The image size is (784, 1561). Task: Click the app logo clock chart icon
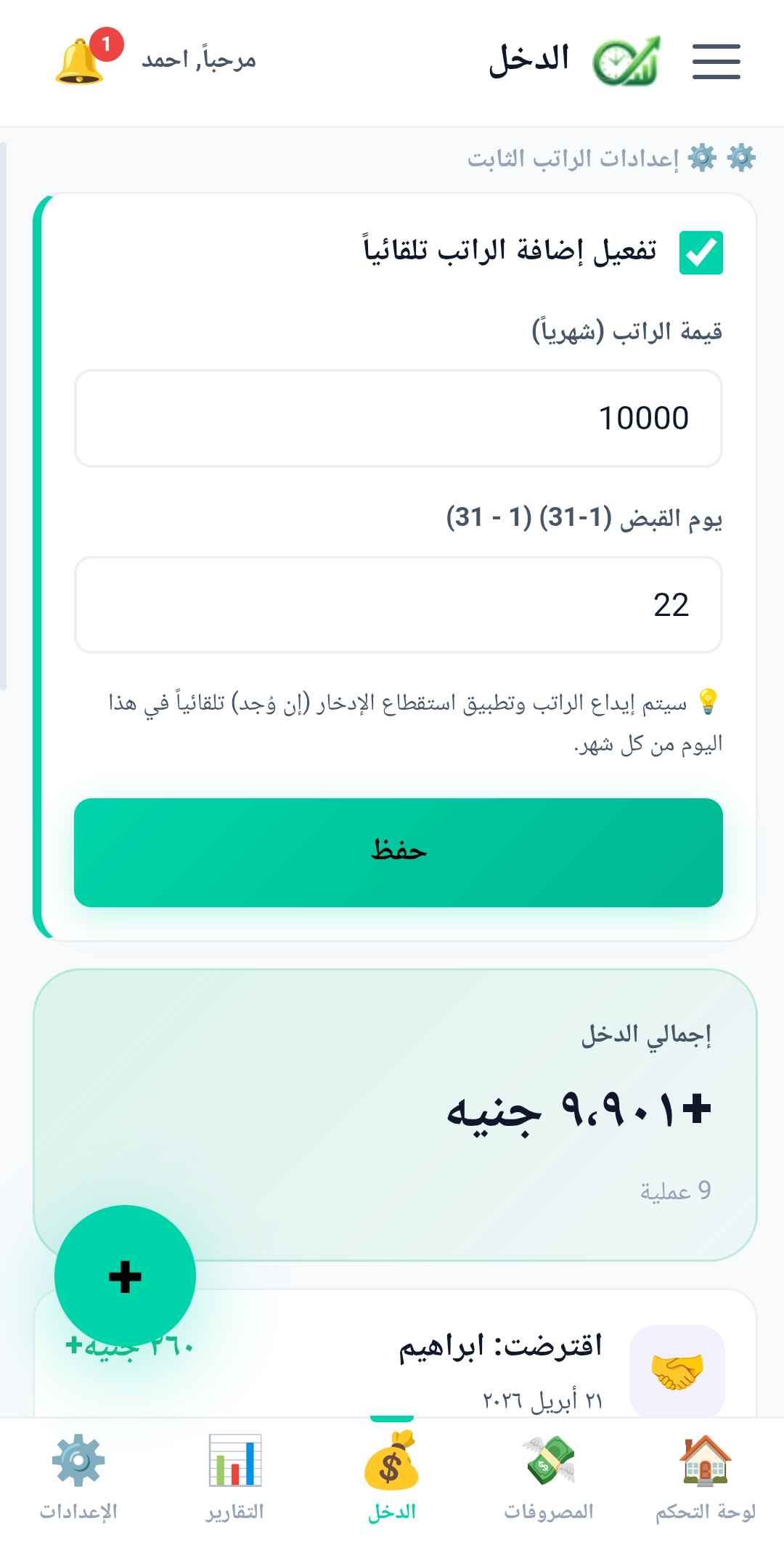click(x=626, y=62)
